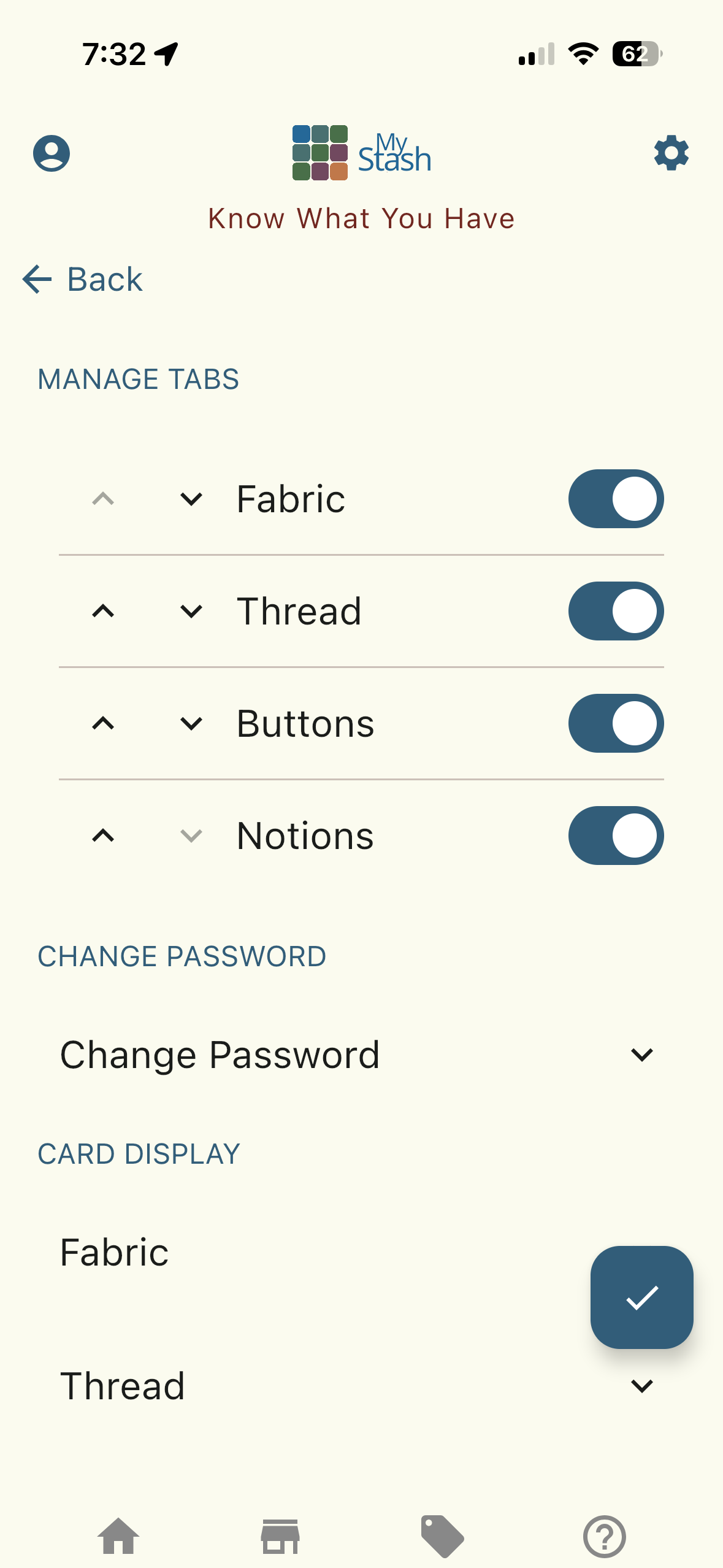723x1568 pixels.
Task: Expand the Thread card display options
Action: [641, 1385]
